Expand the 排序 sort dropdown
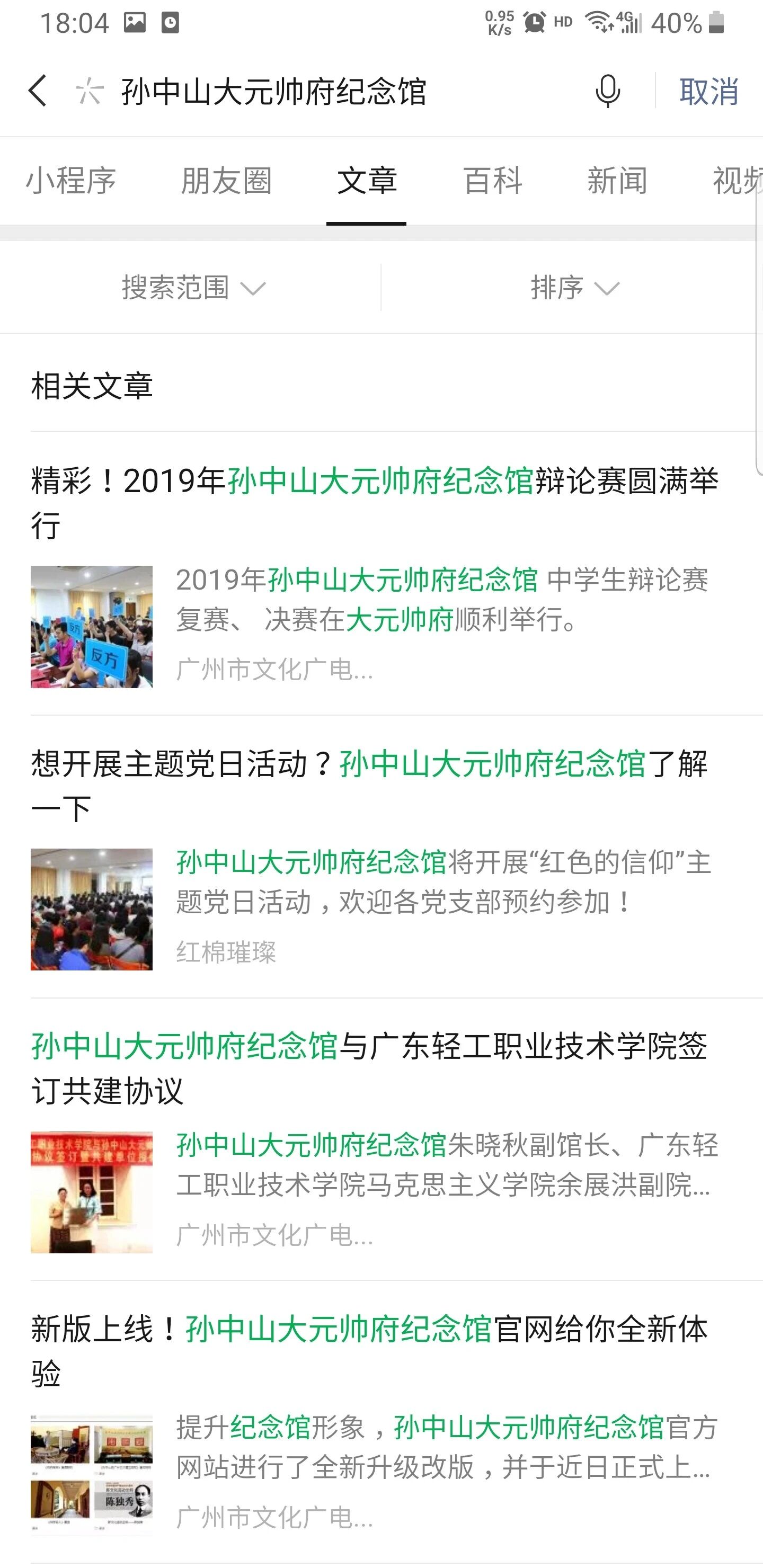 pos(574,287)
